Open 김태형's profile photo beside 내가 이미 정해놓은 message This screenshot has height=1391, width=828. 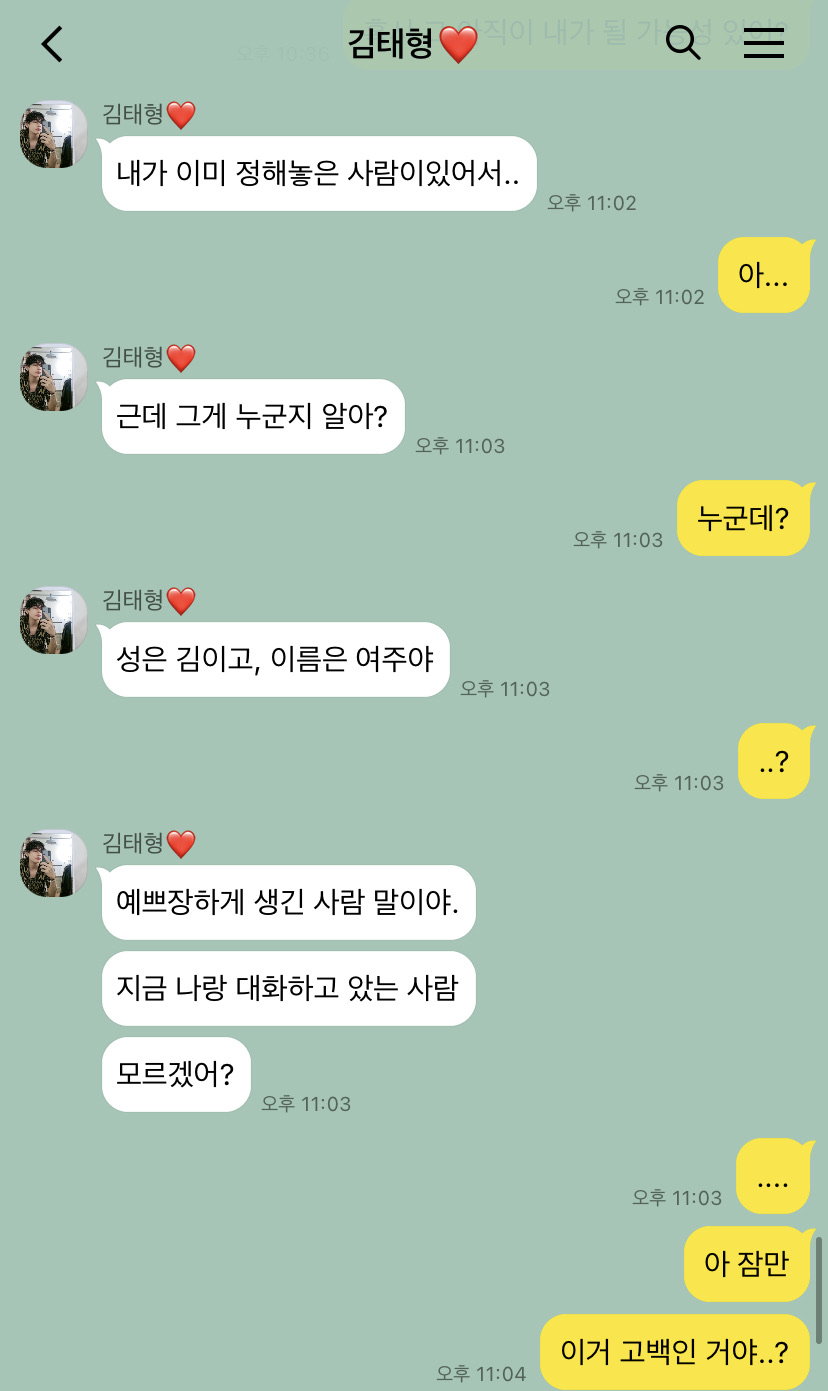54,134
